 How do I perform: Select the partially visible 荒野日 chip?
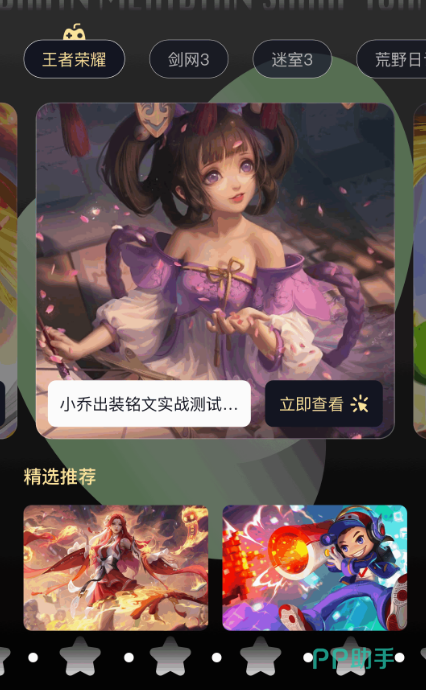[391, 59]
